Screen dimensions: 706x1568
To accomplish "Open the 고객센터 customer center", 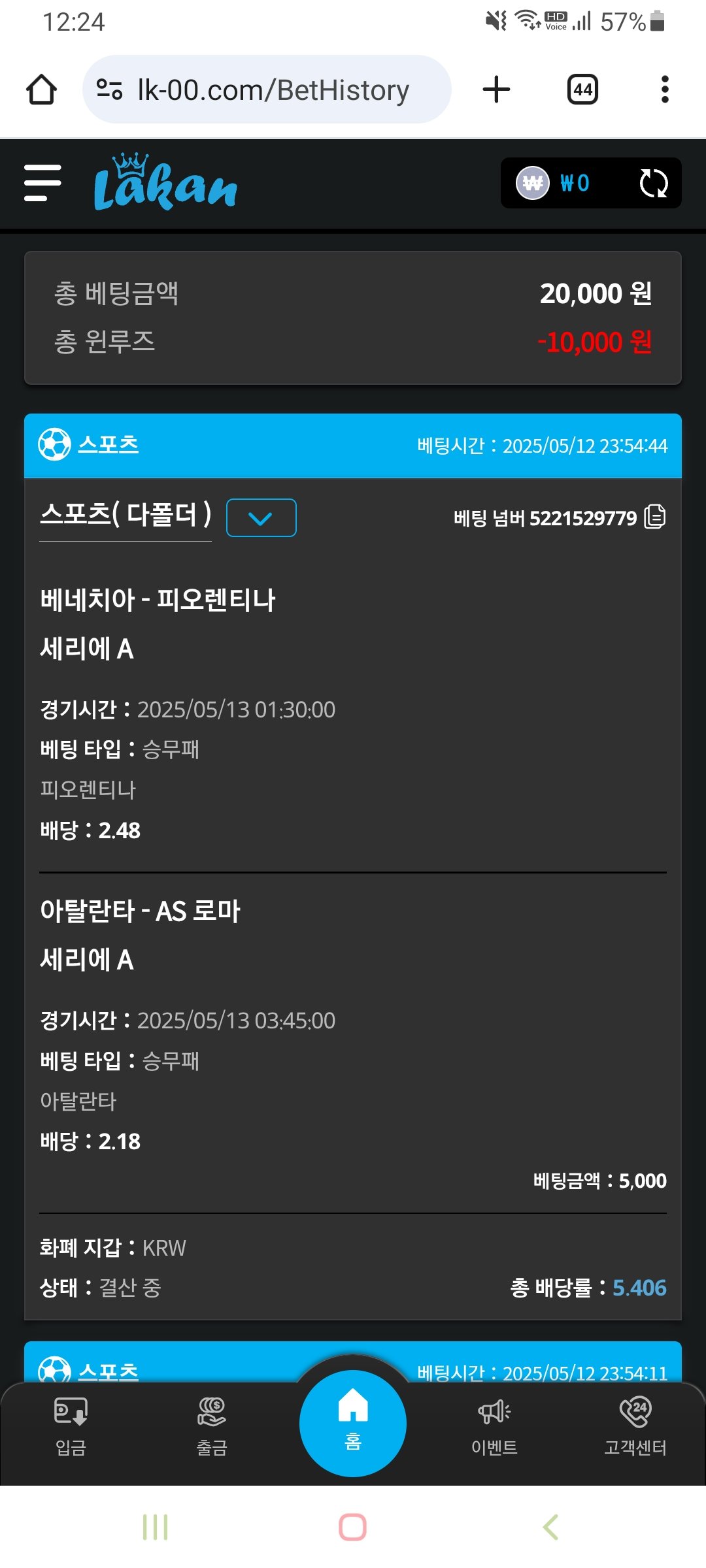I will coord(635,1426).
